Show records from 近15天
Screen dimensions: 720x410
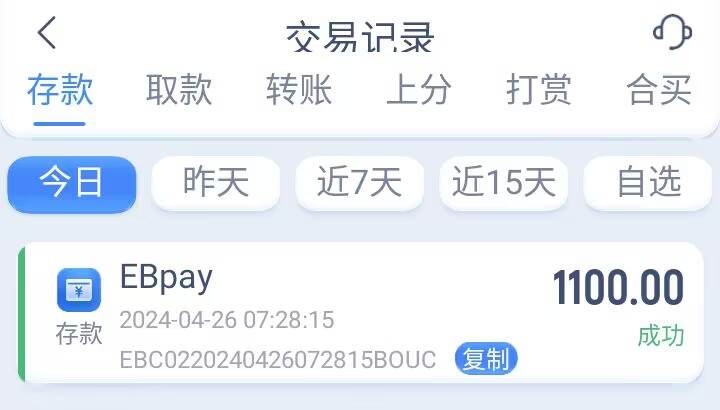[x=503, y=183]
